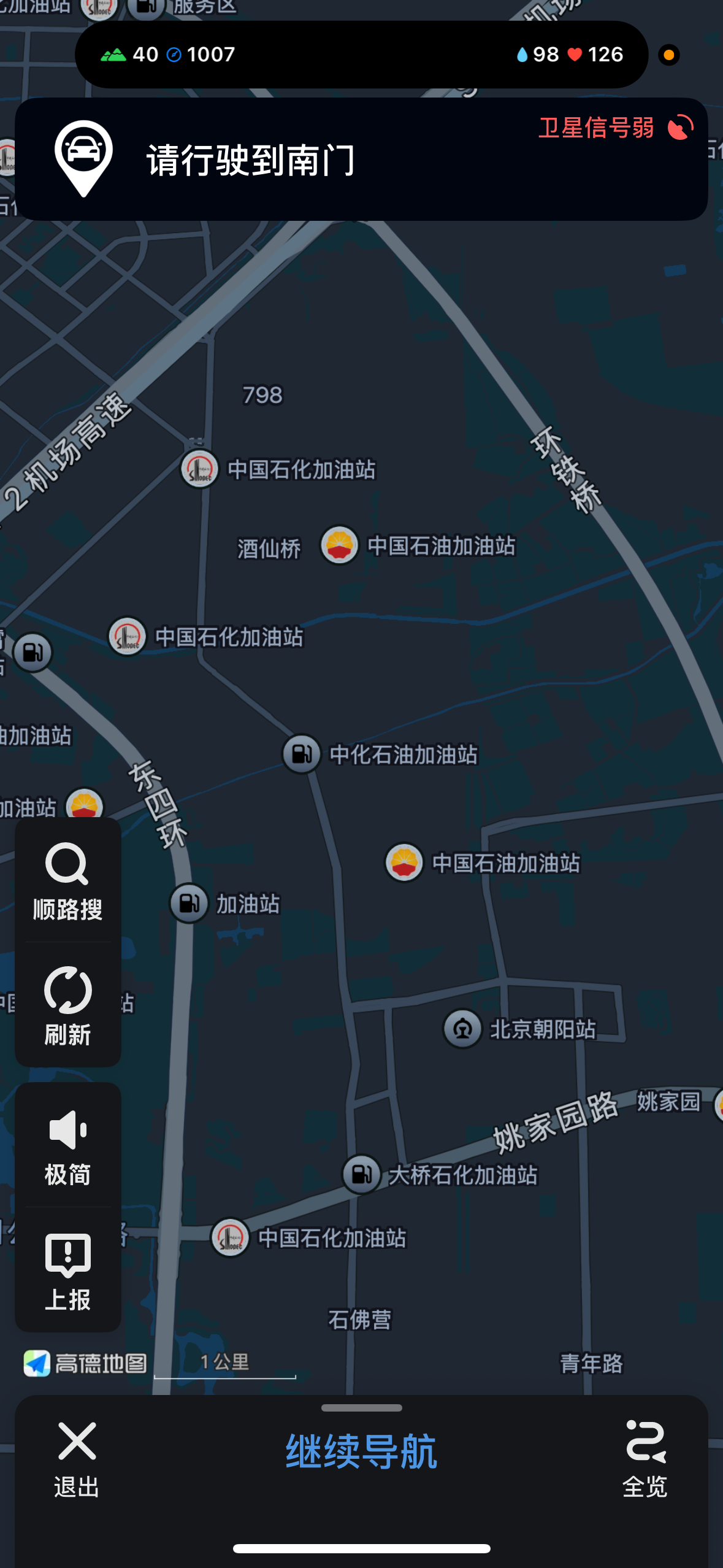Image resolution: width=723 pixels, height=1568 pixels.
Task: Expand the top status pill with stats
Action: click(x=361, y=55)
